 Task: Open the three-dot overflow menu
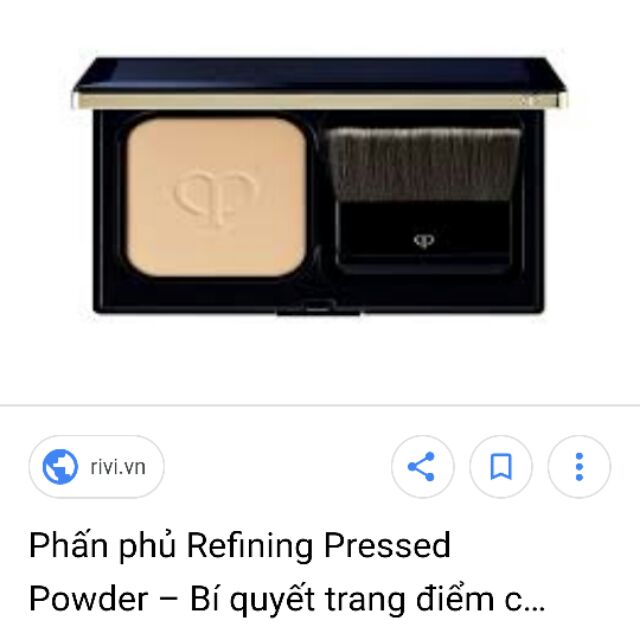click(x=579, y=467)
